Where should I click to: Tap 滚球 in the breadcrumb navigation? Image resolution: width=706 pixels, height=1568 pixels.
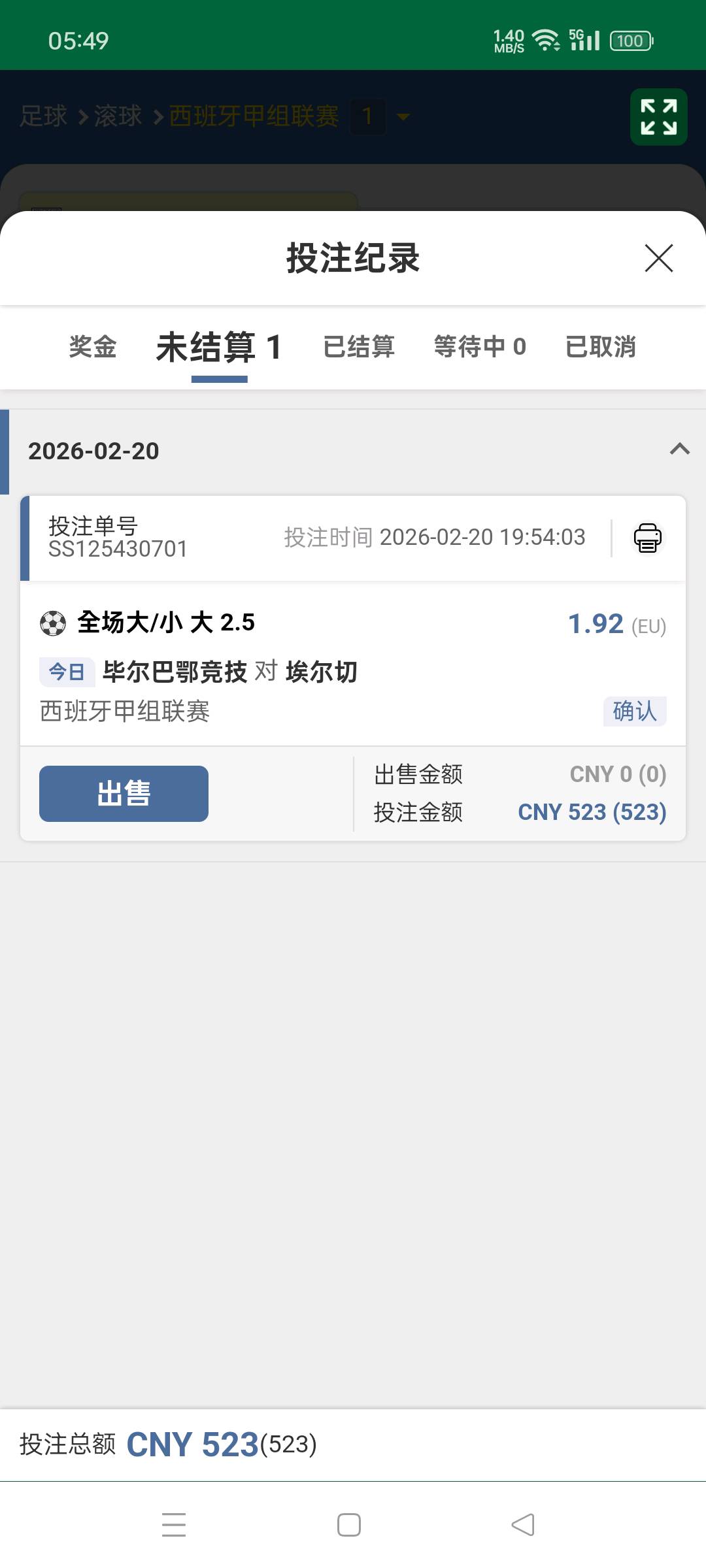(x=118, y=116)
